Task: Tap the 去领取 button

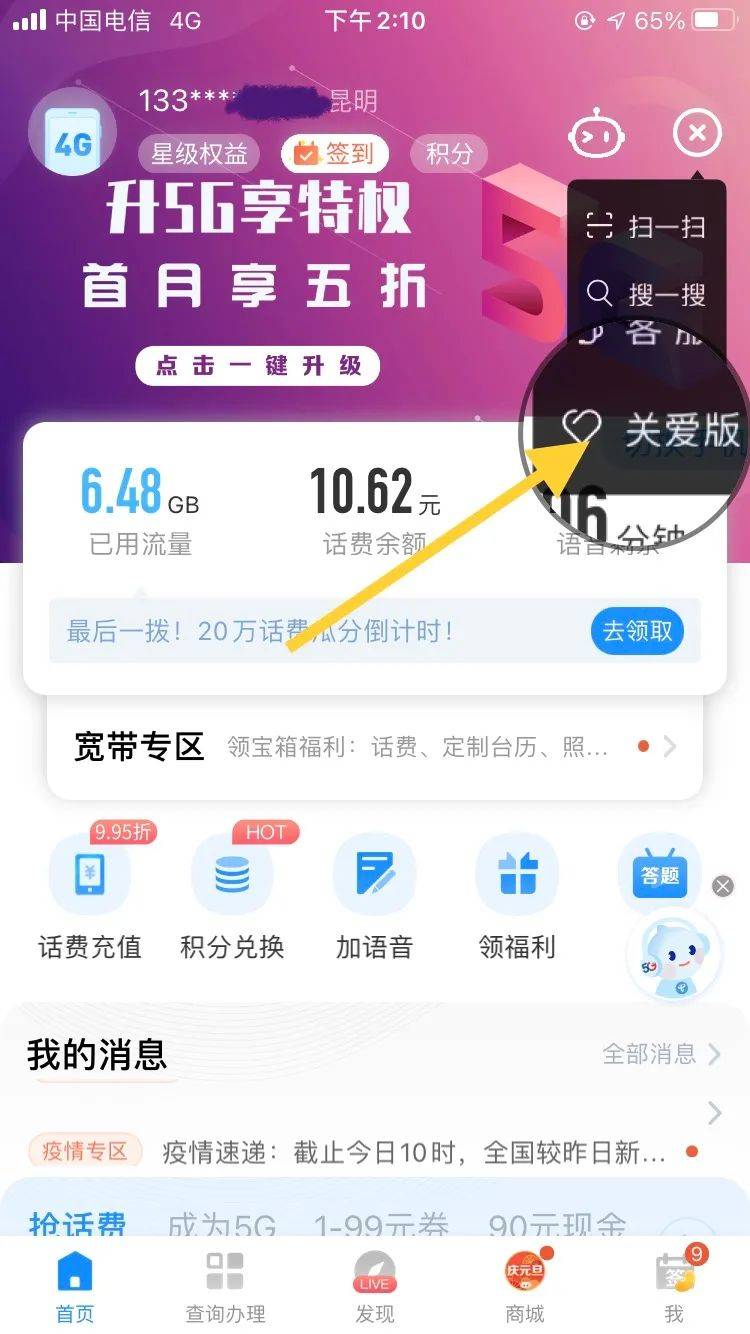Action: point(638,631)
